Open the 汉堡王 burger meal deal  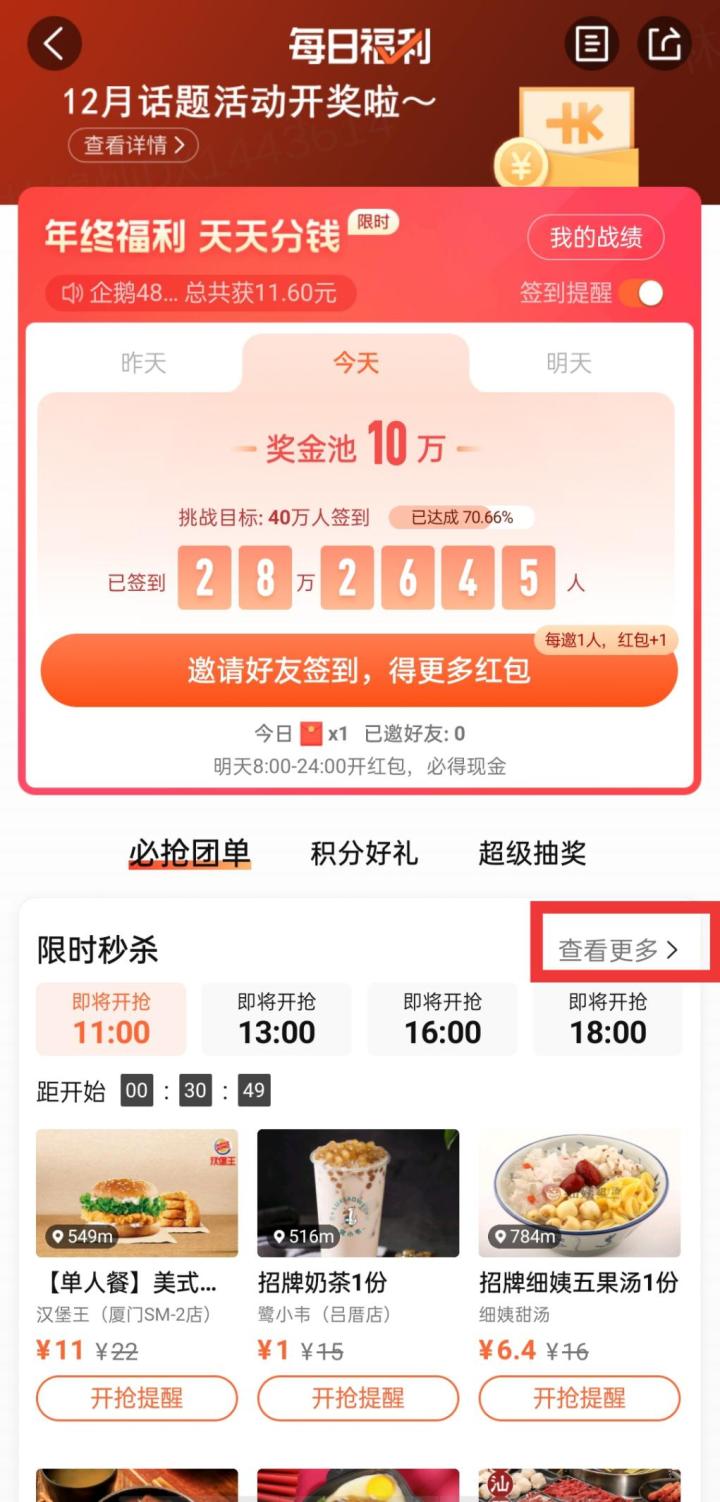point(137,1193)
